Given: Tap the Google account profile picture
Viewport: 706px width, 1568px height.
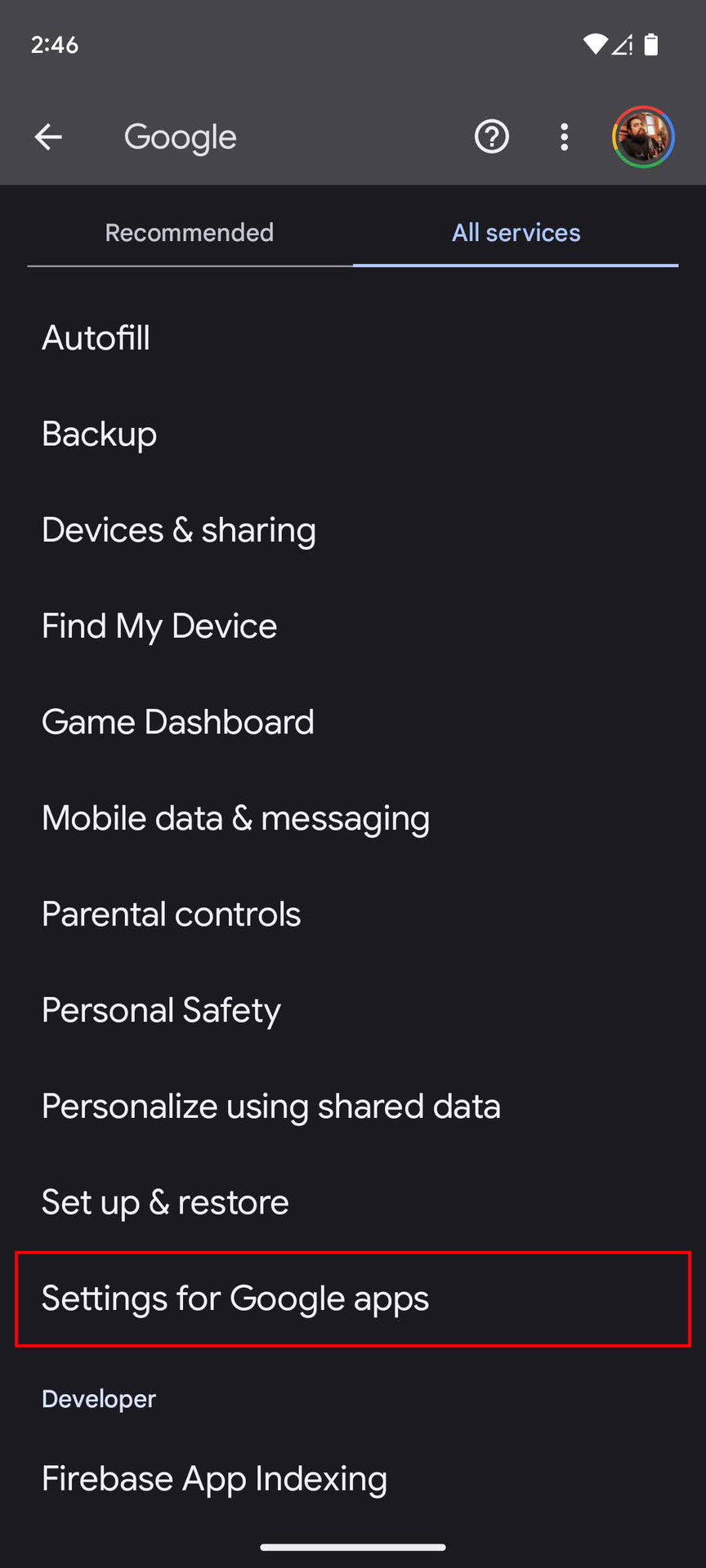Looking at the screenshot, I should coord(643,136).
